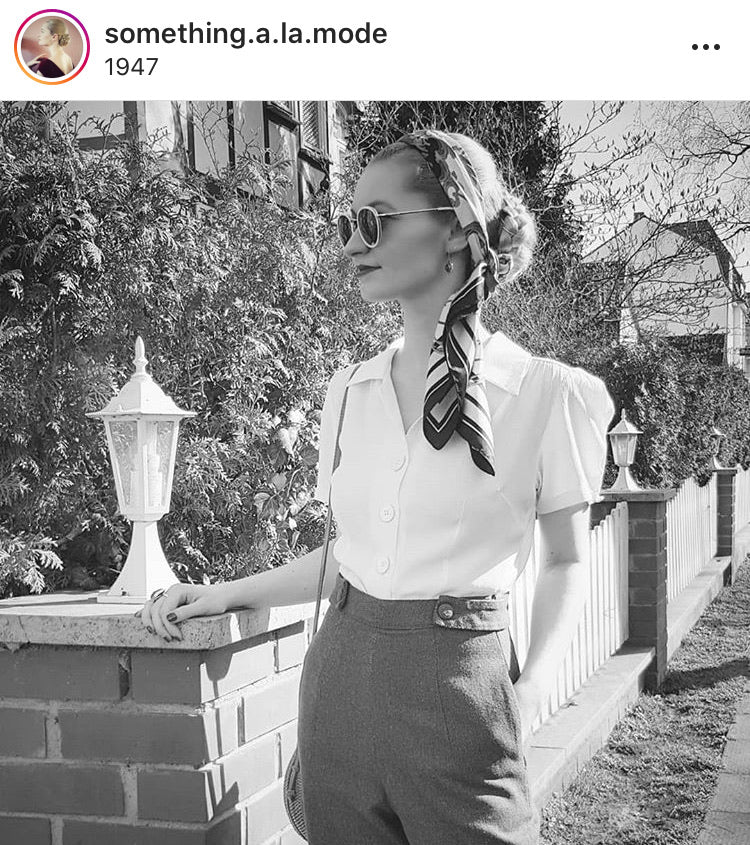750x845 pixels.
Task: Tap the post photo
Action: tap(375, 472)
